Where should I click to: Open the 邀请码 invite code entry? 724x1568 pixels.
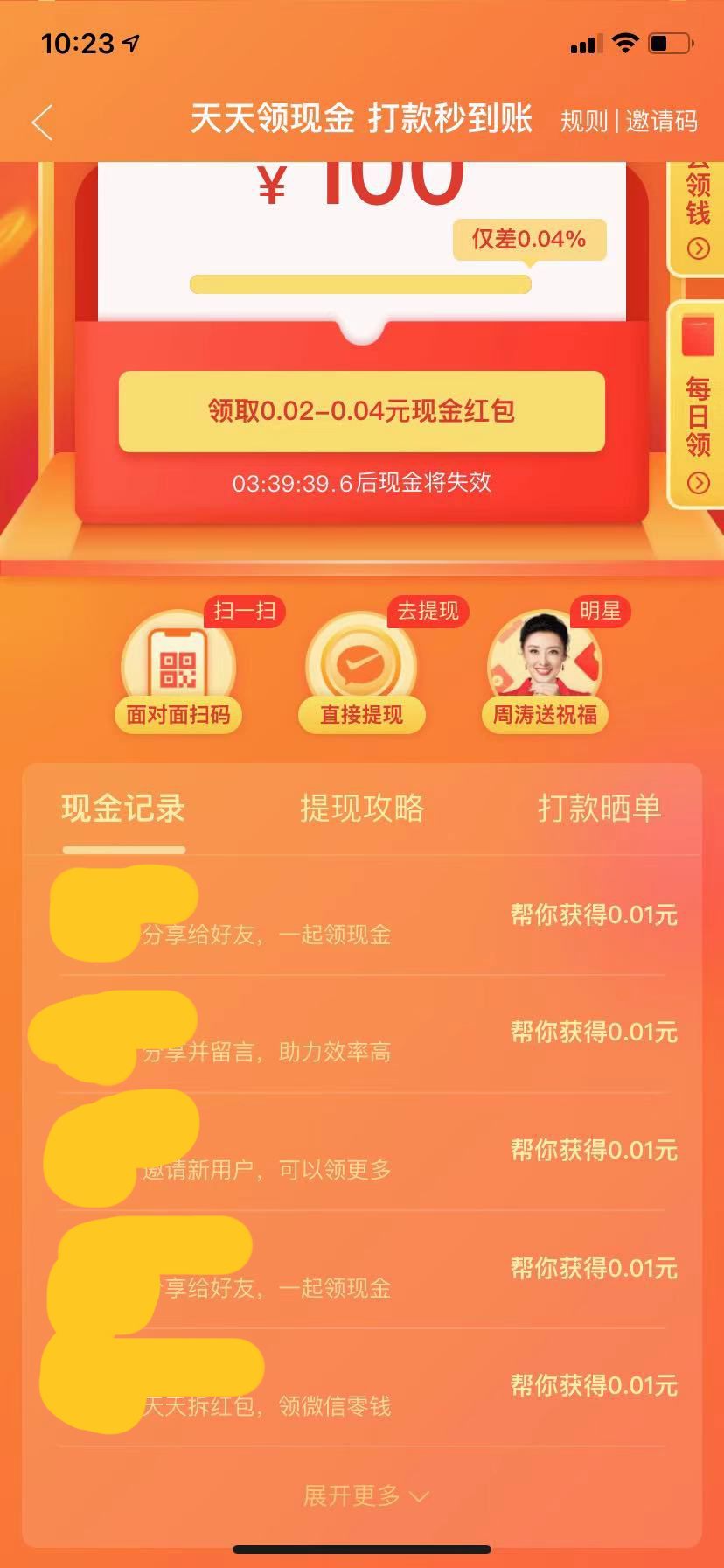[x=662, y=122]
